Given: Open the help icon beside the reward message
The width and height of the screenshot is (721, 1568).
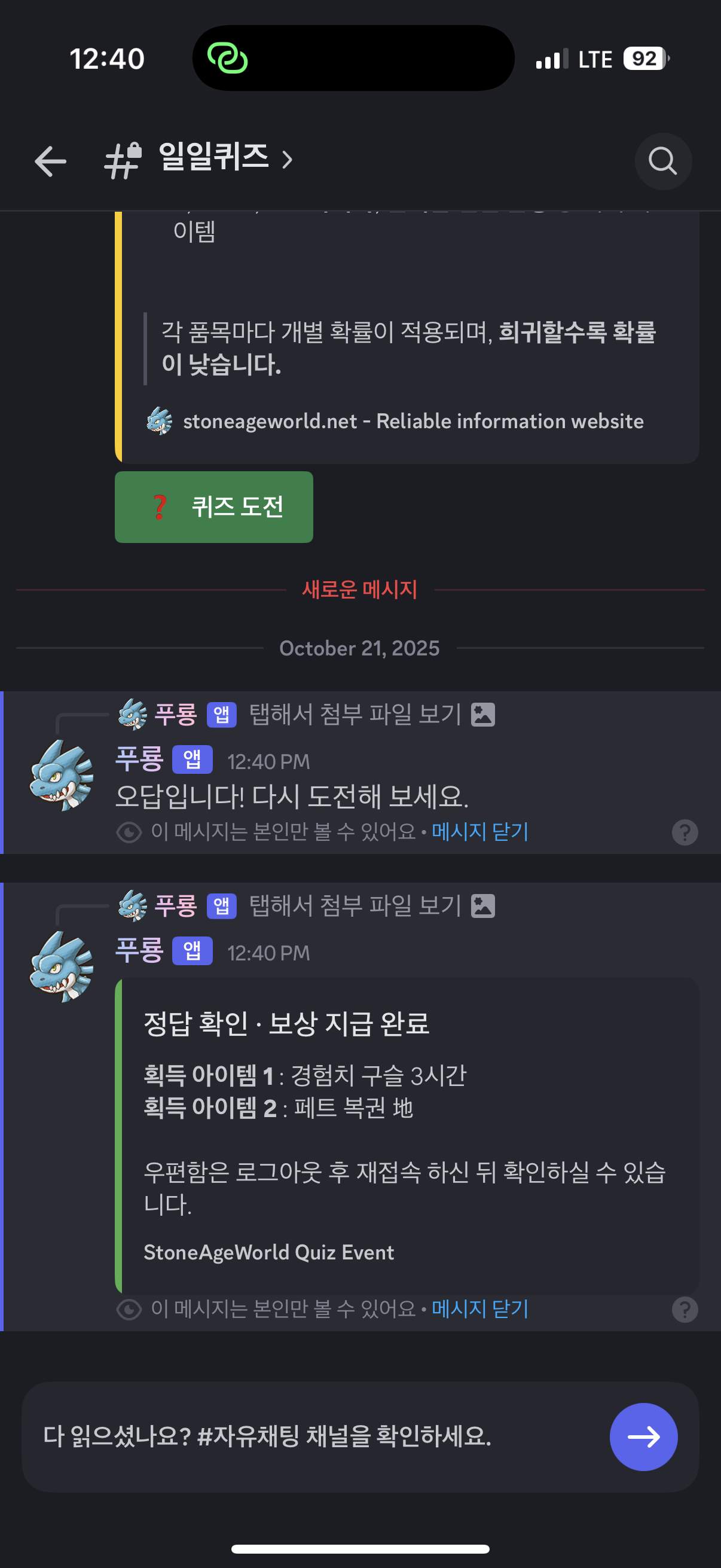Looking at the screenshot, I should (685, 1308).
